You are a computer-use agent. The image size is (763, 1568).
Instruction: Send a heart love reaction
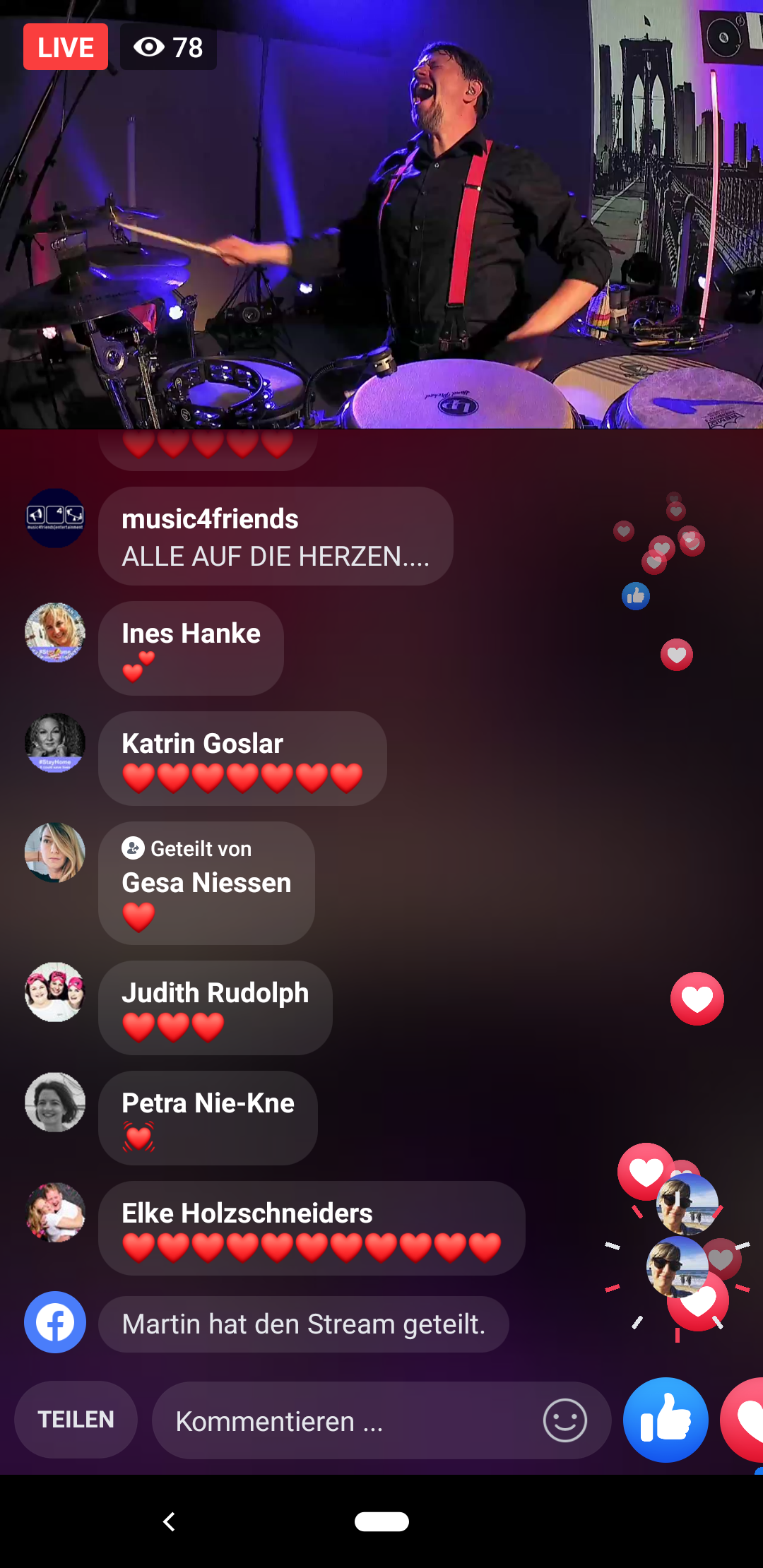[x=745, y=1420]
